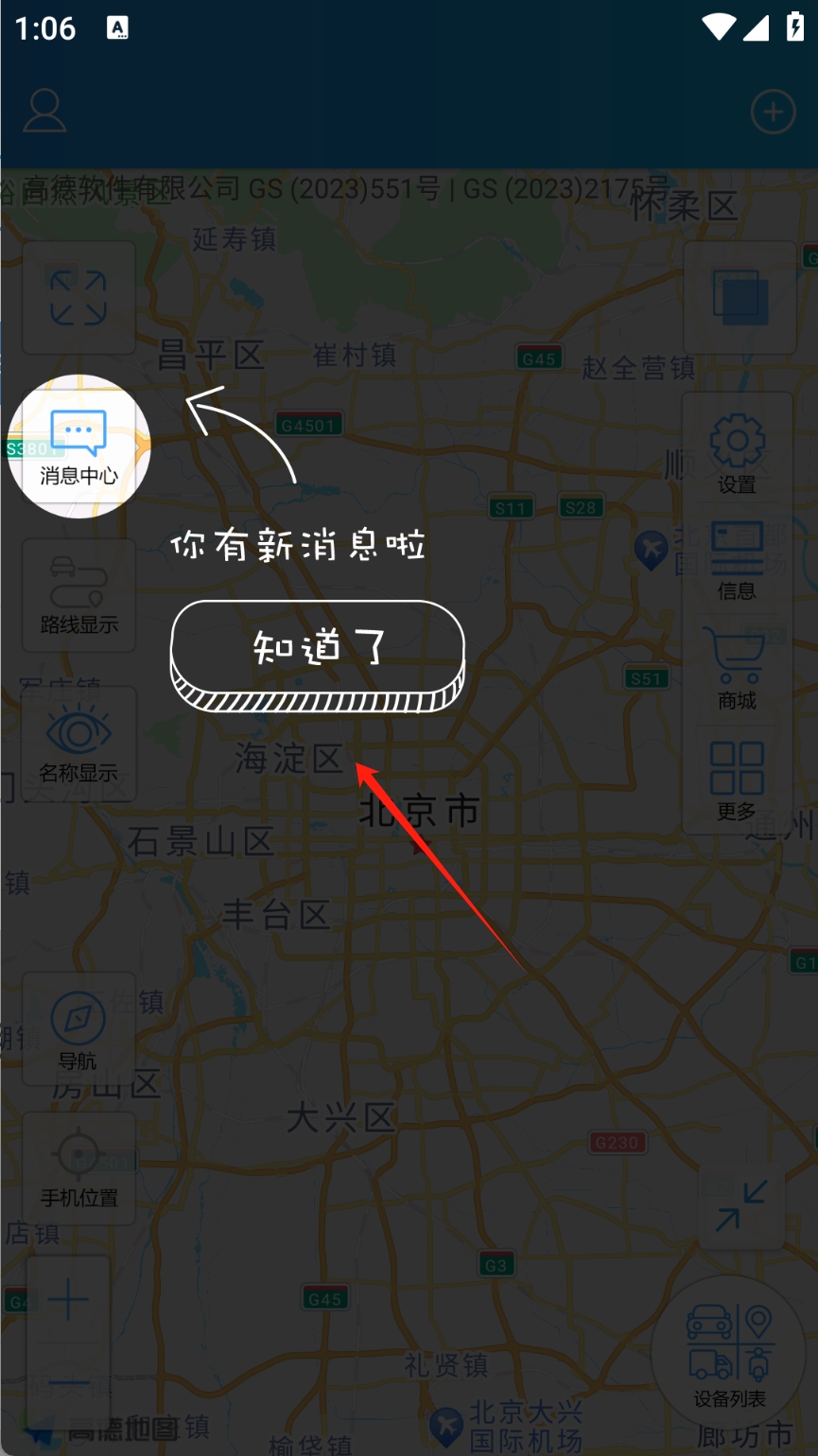
Task: Open 信息 info panel
Action: tap(738, 560)
